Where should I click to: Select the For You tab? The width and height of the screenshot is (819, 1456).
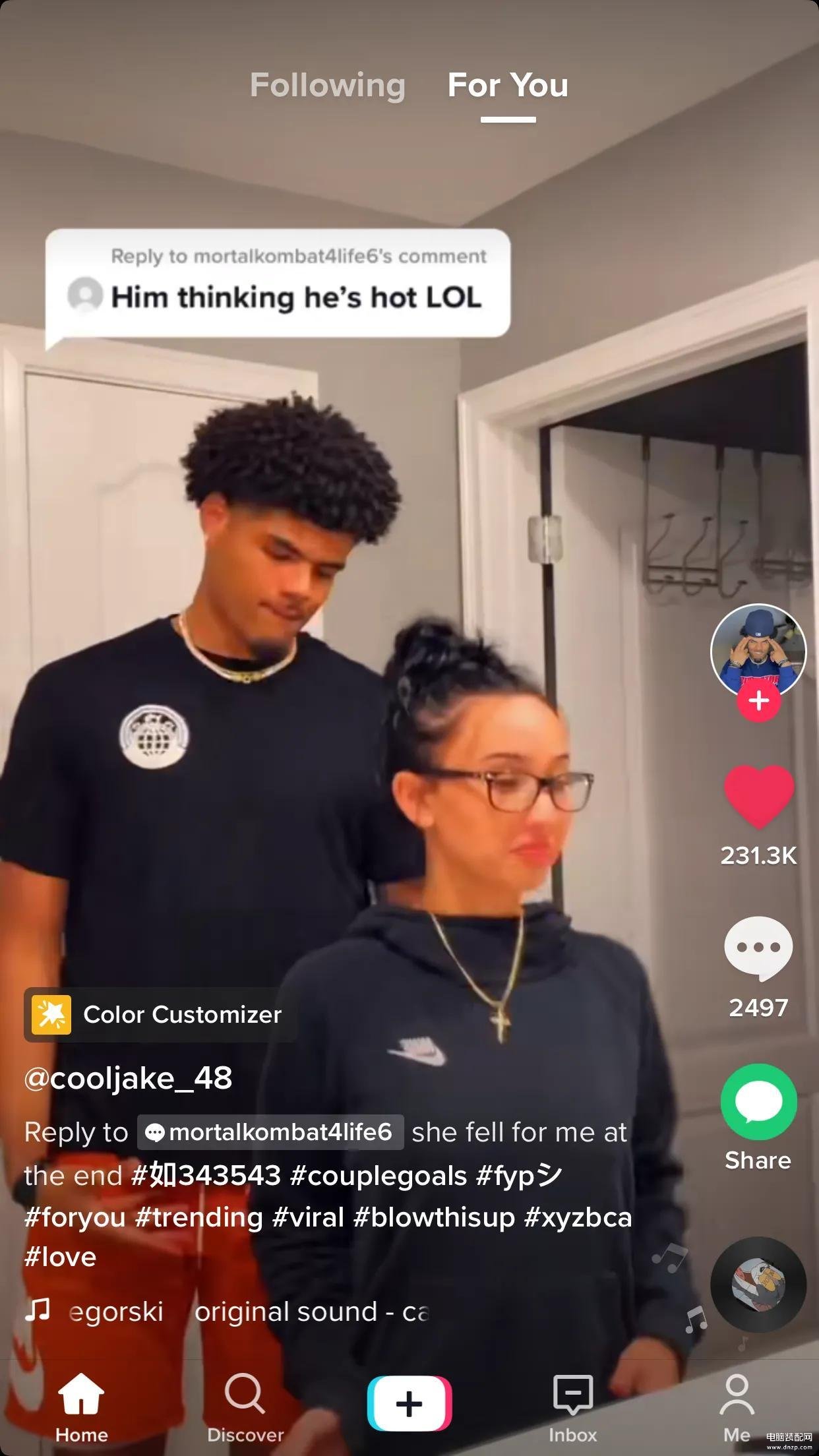(507, 86)
